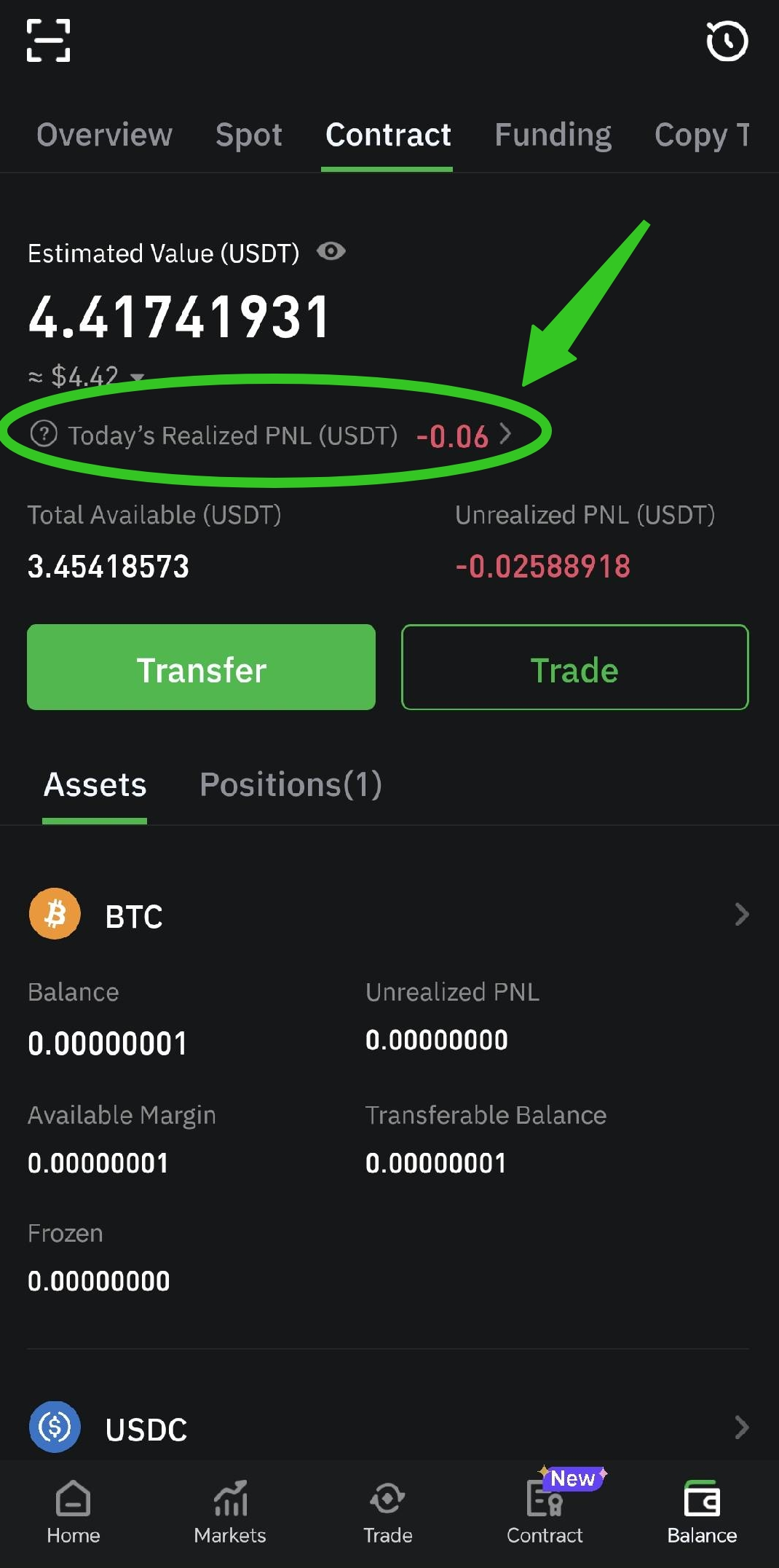Viewport: 779px width, 1568px height.
Task: Tap the green Transfer button
Action: (x=201, y=667)
